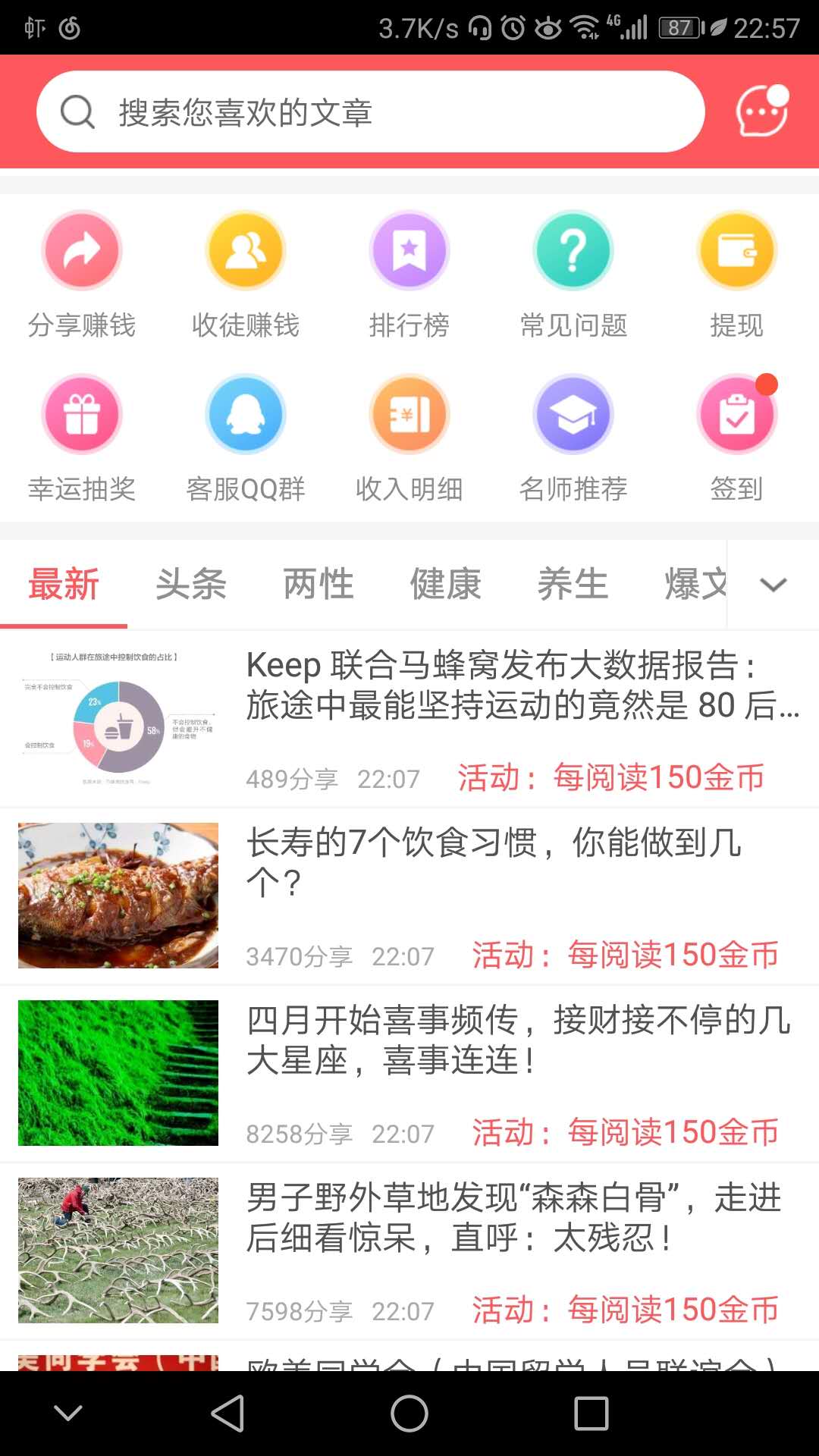This screenshot has height=1456, width=819.
Task: Switch to the 健康 tab
Action: pyautogui.click(x=446, y=584)
